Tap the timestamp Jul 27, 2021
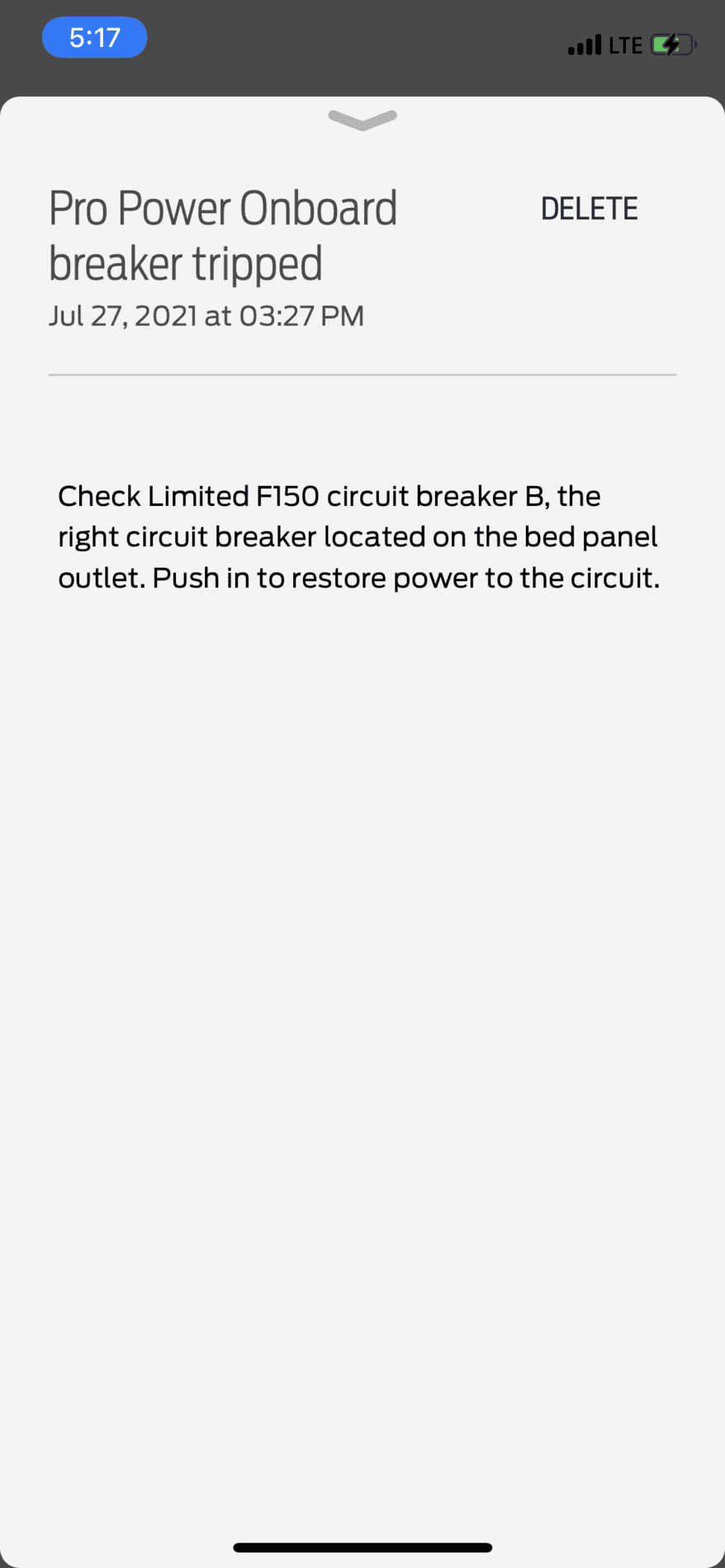This screenshot has width=725, height=1568. pyautogui.click(x=206, y=315)
